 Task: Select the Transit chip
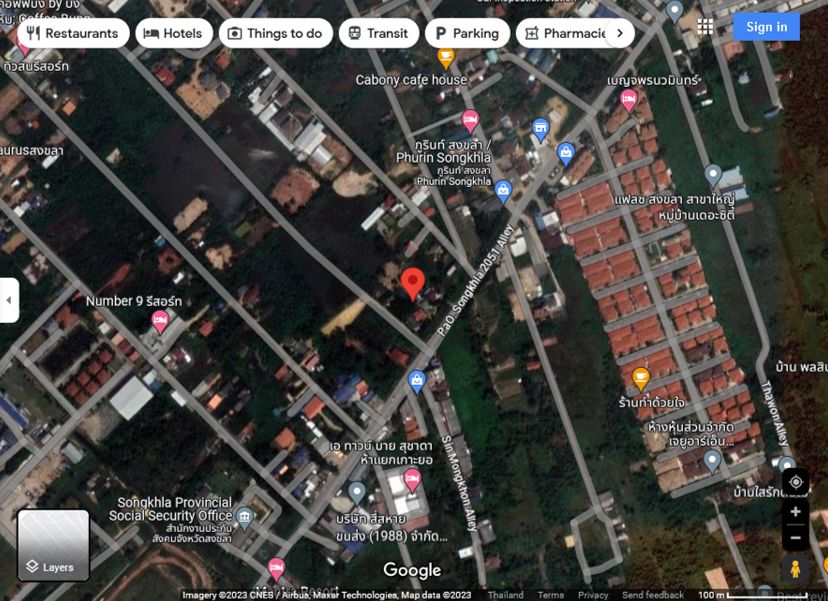click(x=377, y=33)
